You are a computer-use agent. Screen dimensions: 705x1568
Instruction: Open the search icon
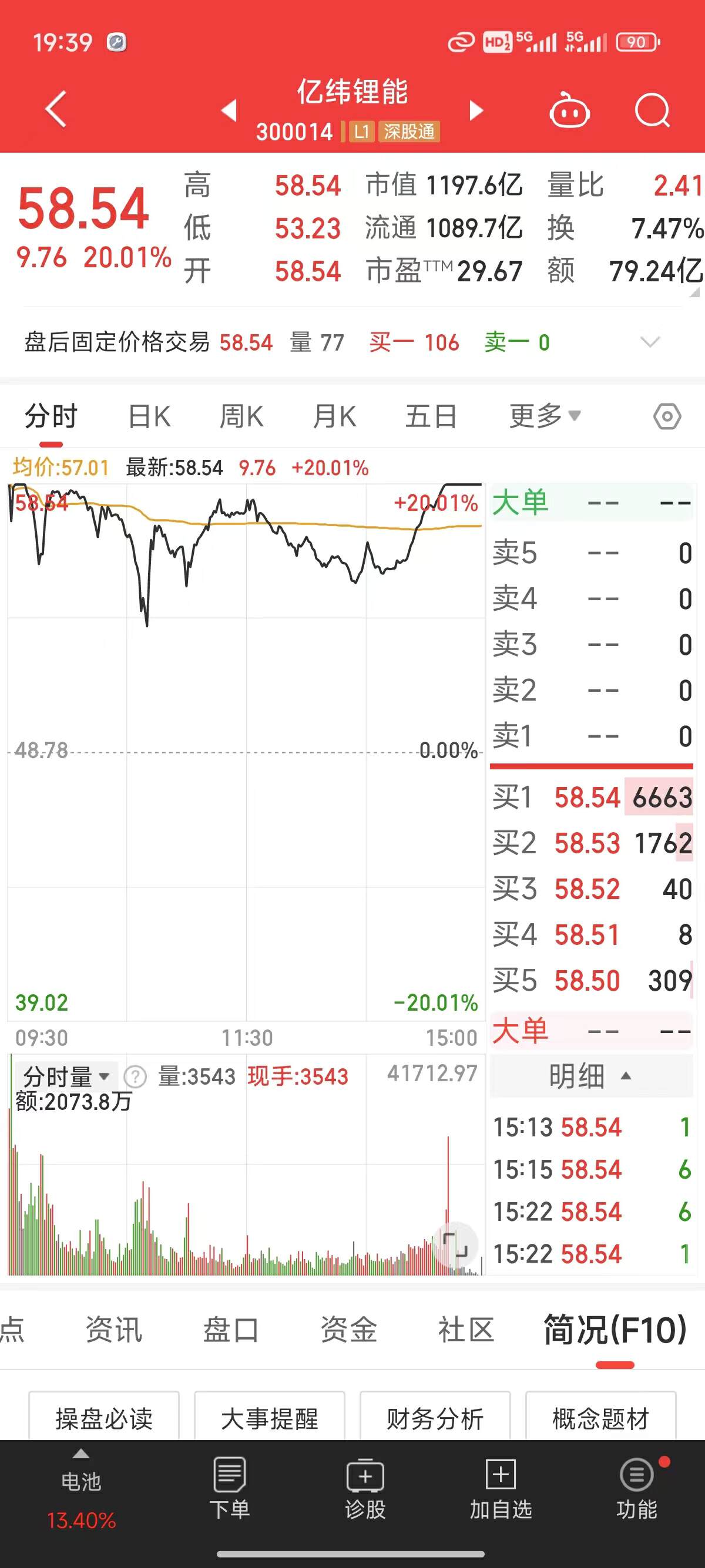pyautogui.click(x=652, y=110)
